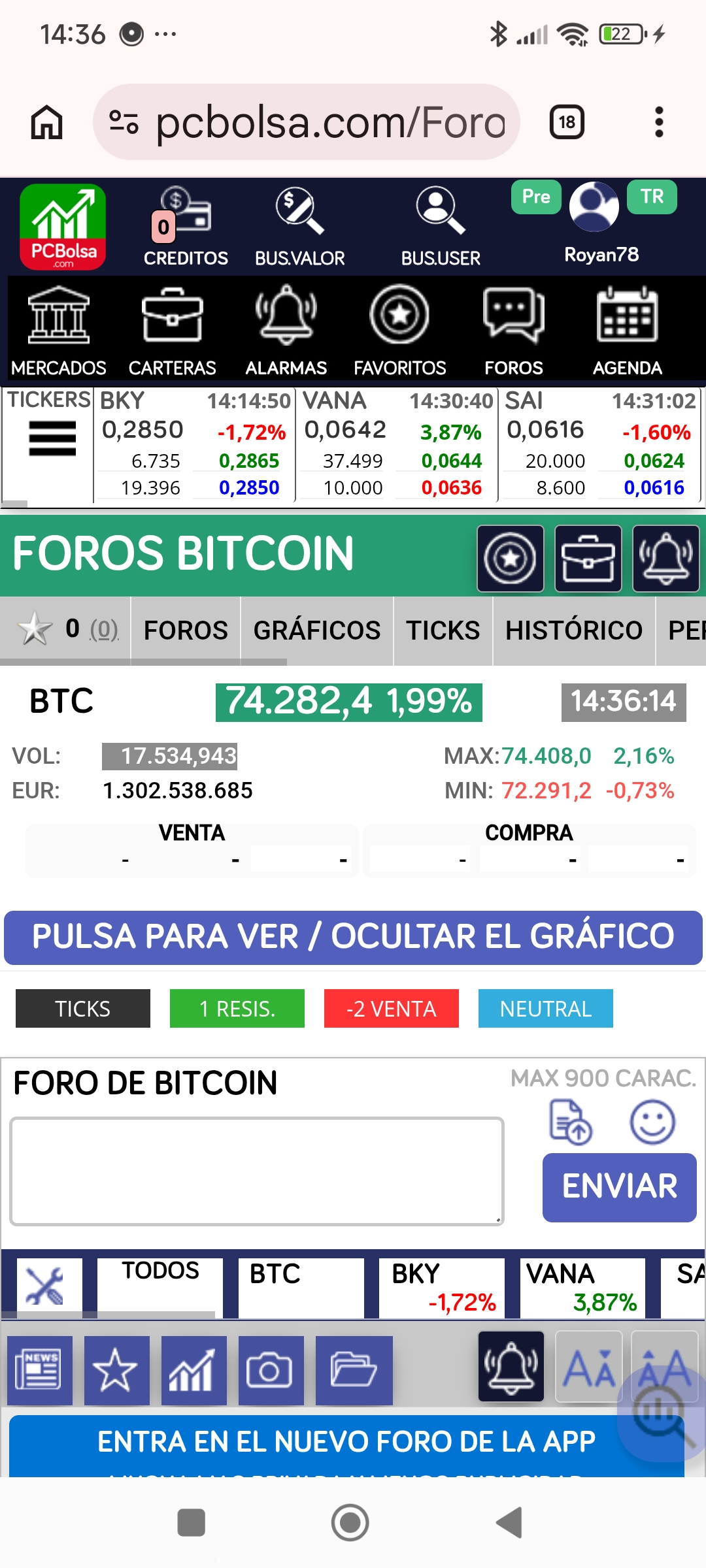The width and height of the screenshot is (706, 1568).
Task: Open CREDITOS
Action: coord(186,227)
